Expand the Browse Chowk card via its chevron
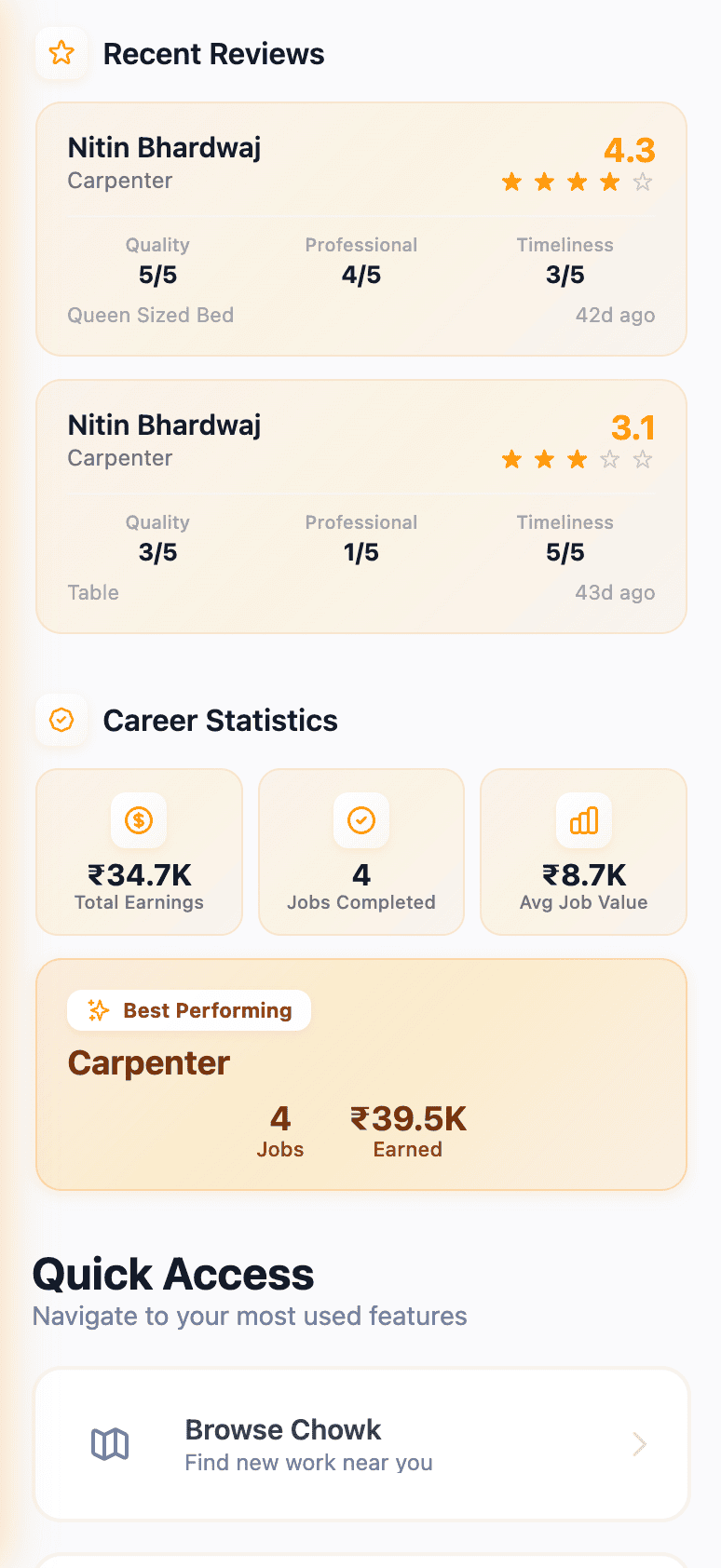This screenshot has width=721, height=1568. point(639,1443)
